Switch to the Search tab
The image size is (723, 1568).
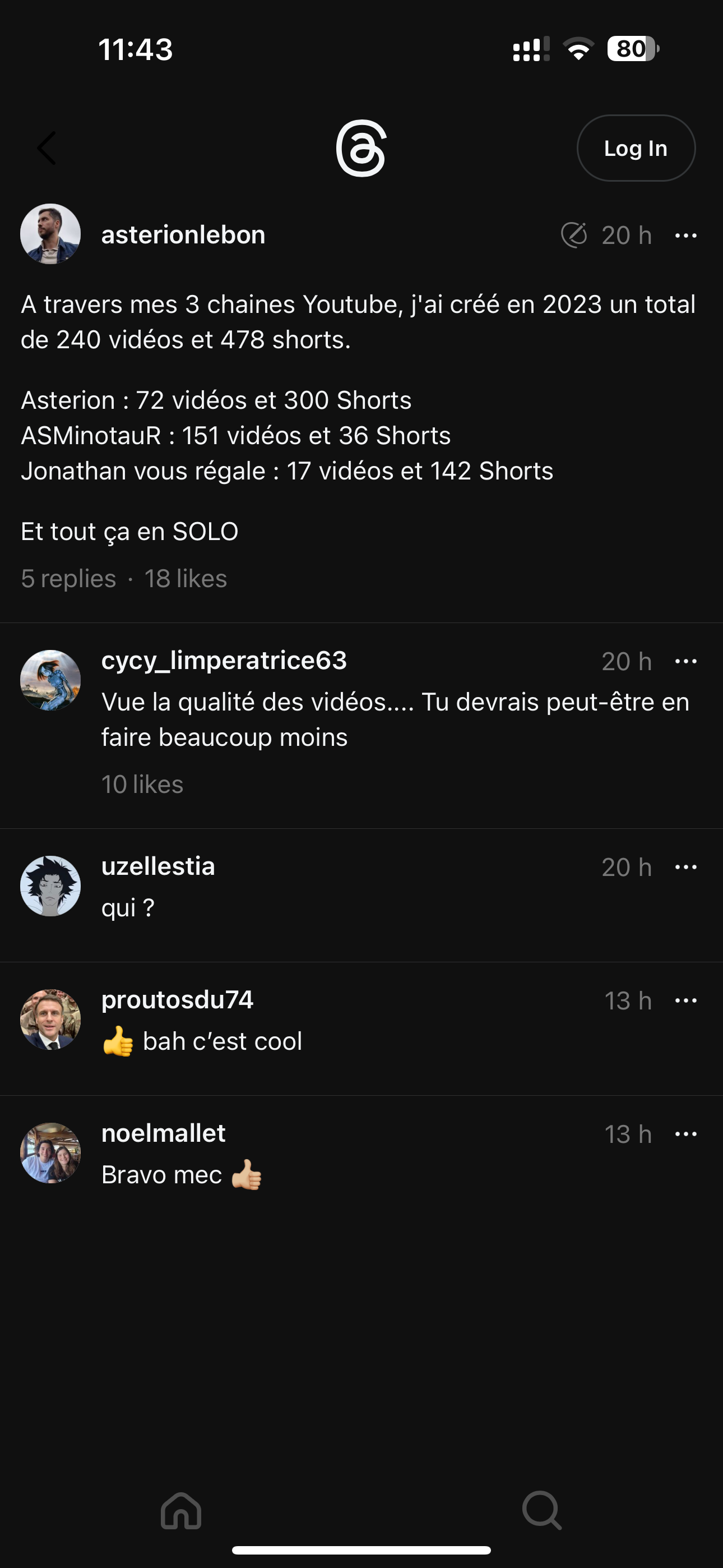click(541, 1510)
